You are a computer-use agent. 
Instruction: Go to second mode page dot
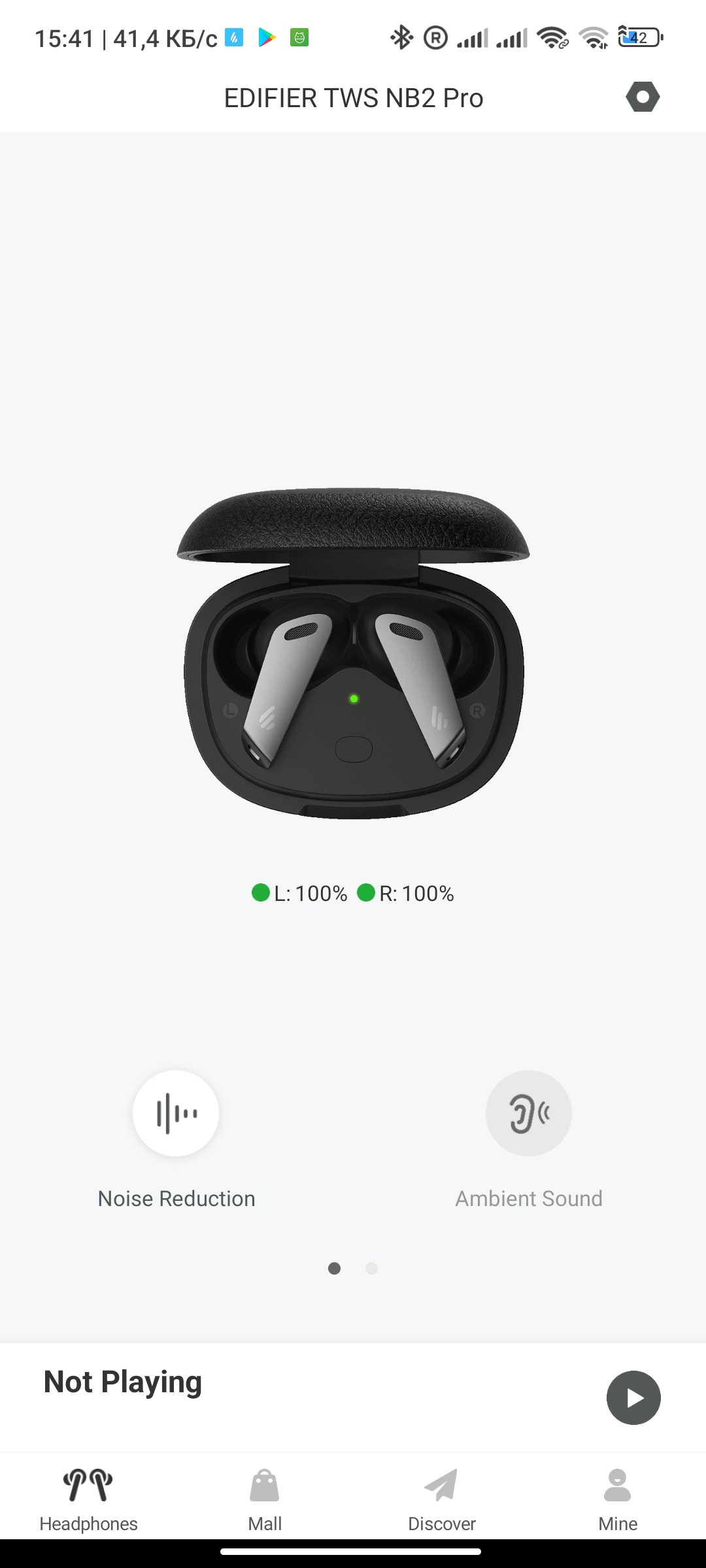tap(371, 1268)
